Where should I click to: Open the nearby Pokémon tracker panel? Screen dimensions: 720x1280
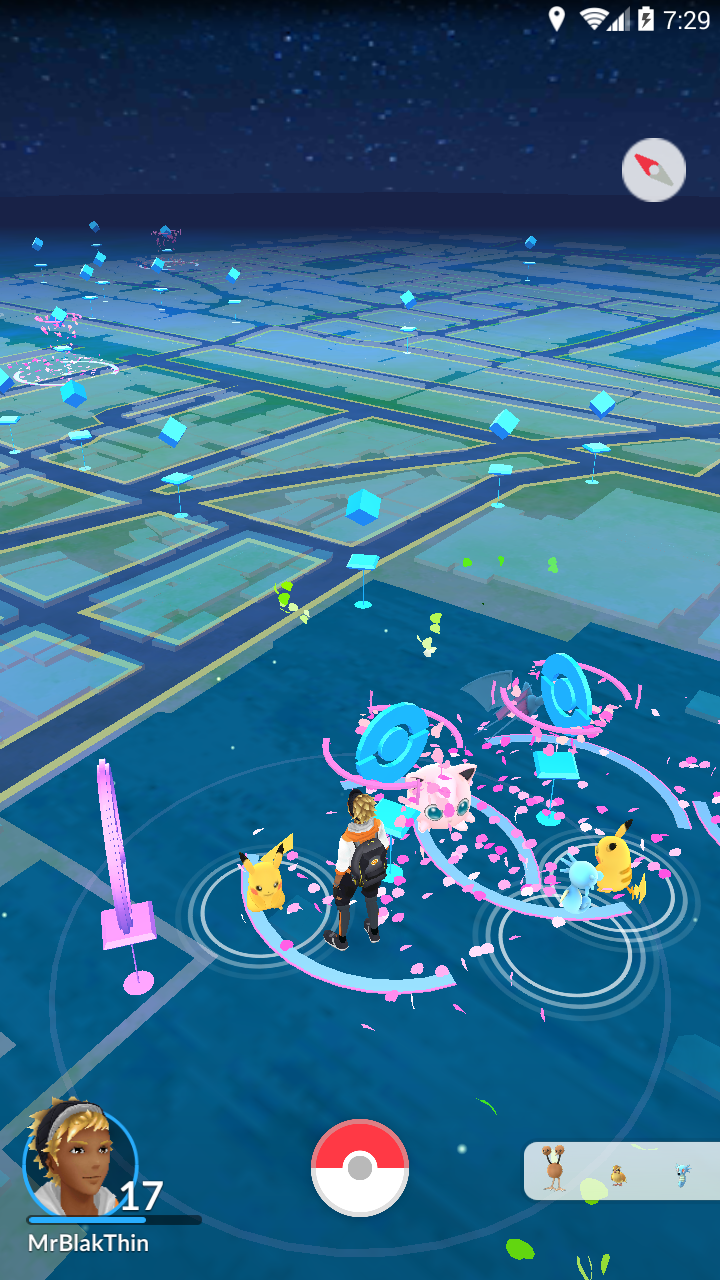[x=620, y=1171]
